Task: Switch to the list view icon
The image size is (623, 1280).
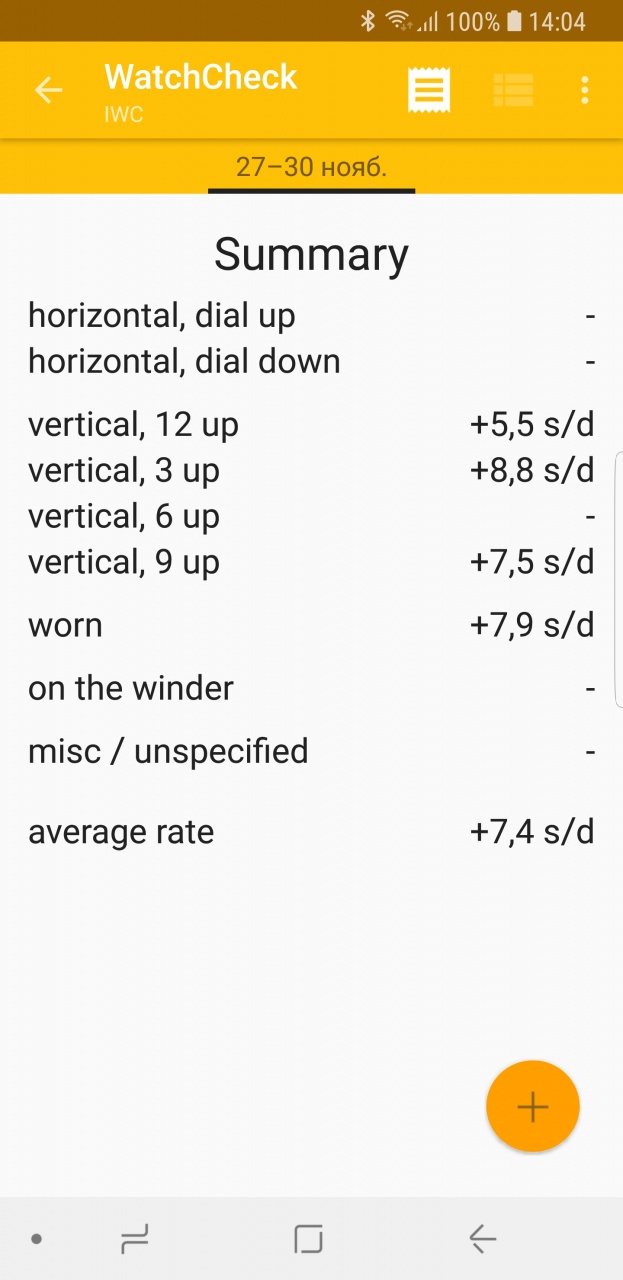Action: (x=513, y=90)
